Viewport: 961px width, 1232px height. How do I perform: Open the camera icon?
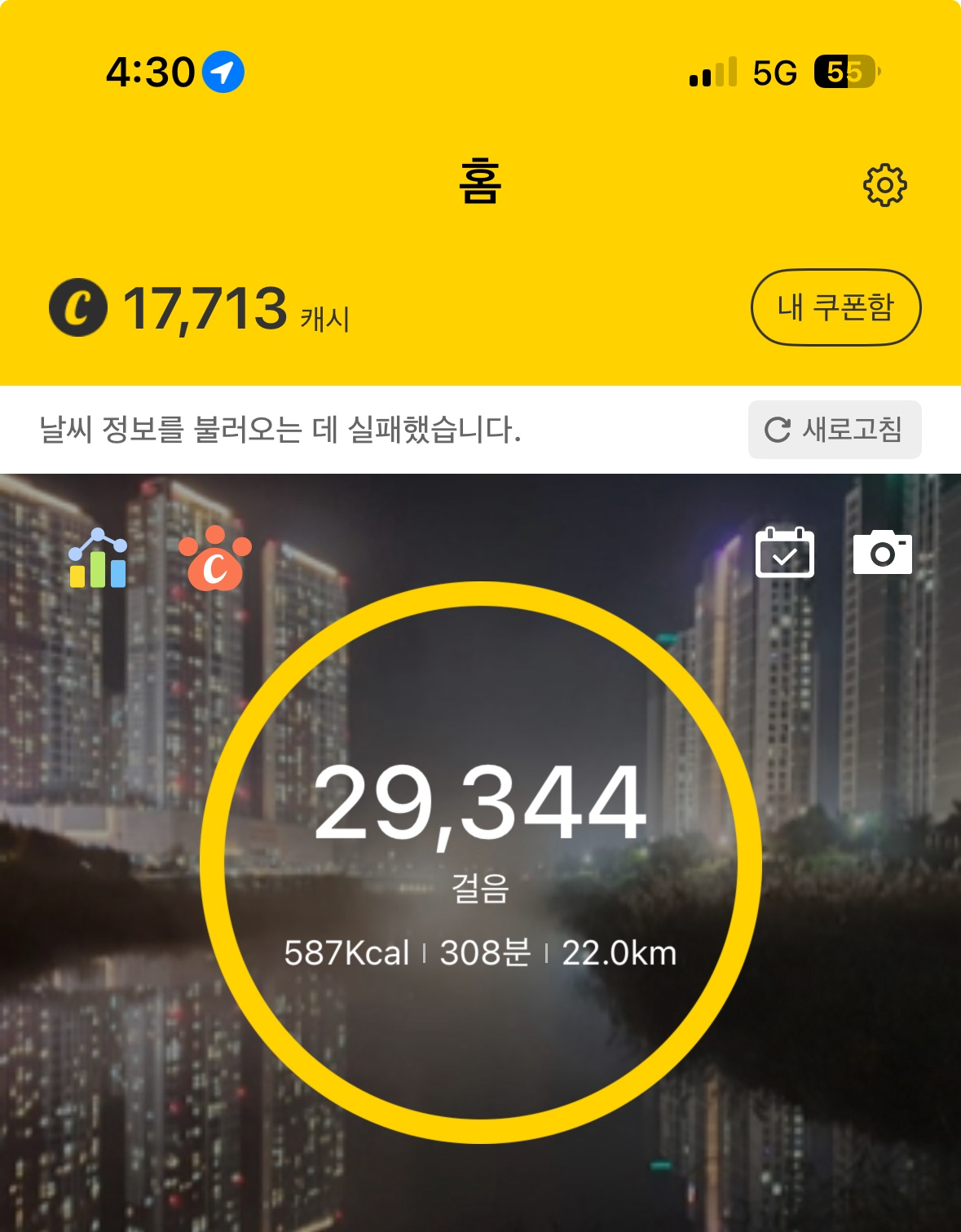coord(882,553)
